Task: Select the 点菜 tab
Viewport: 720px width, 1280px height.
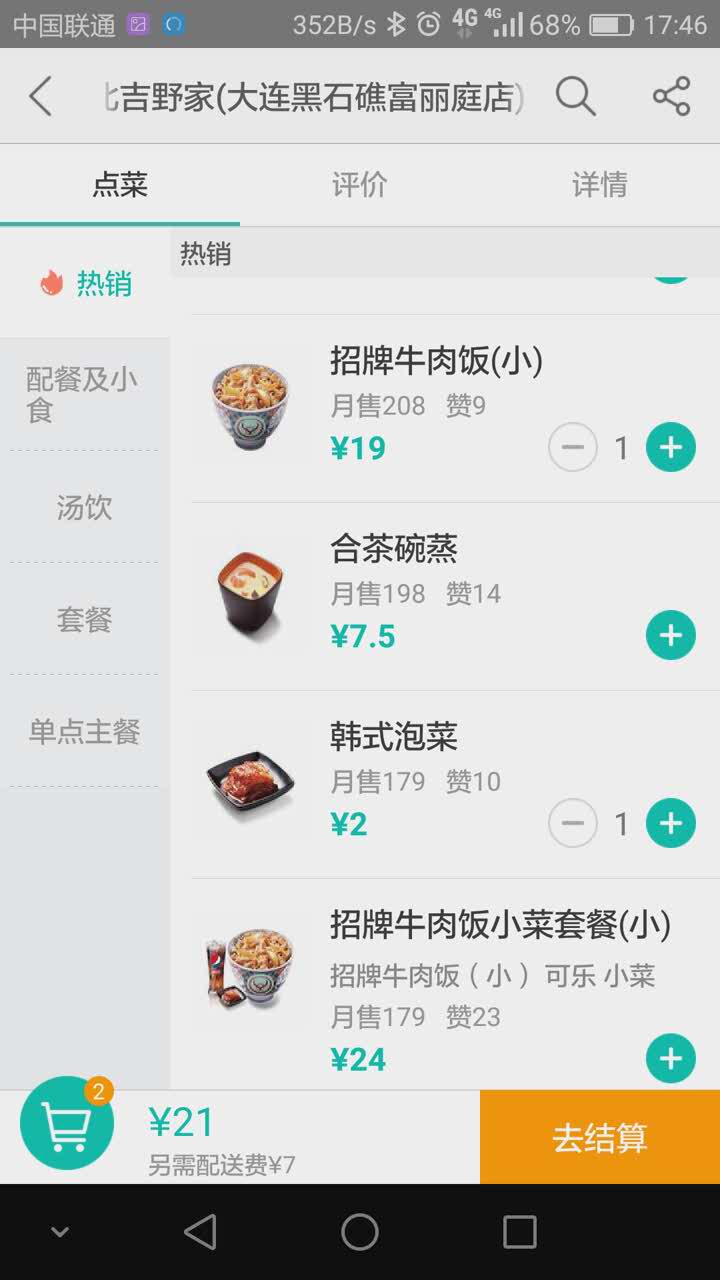Action: 120,185
